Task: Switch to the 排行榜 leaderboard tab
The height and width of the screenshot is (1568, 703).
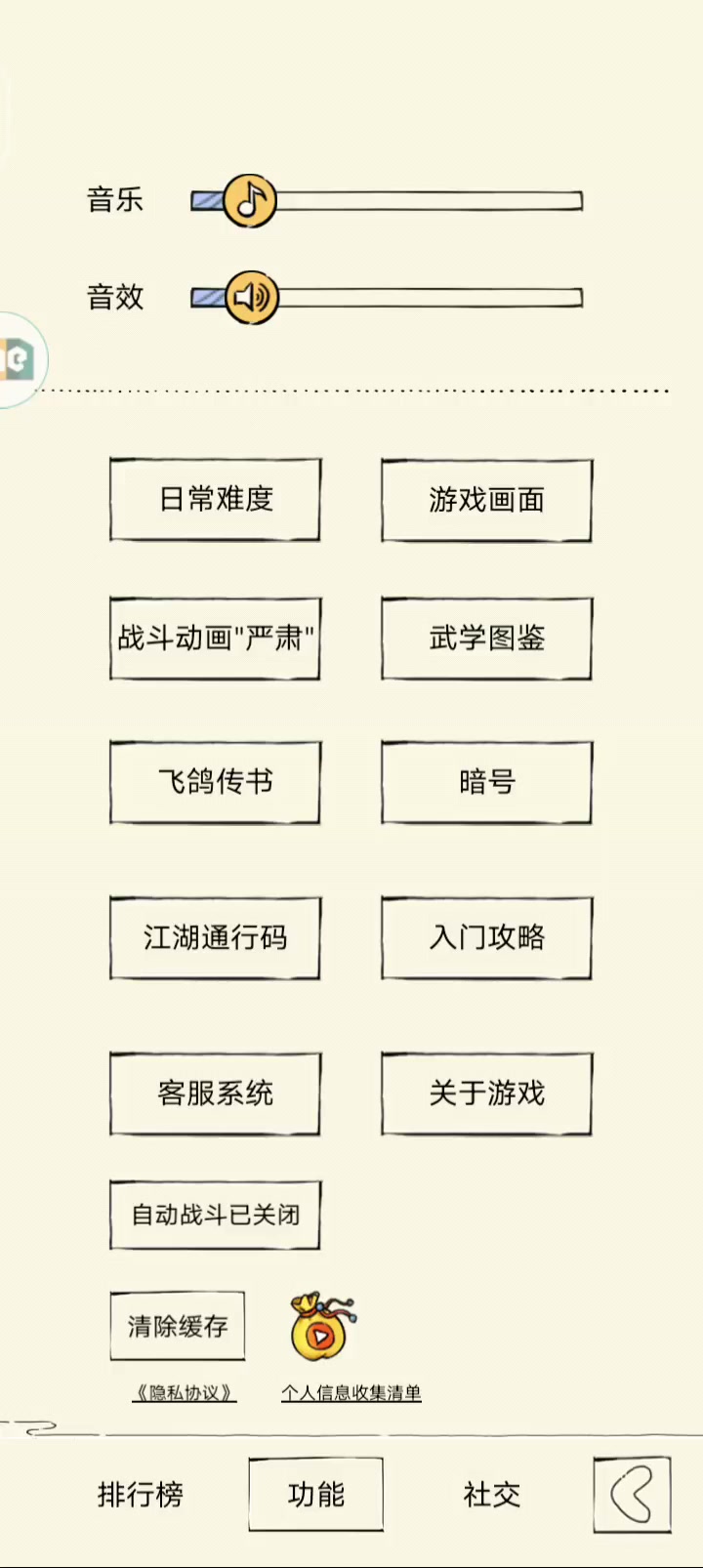Action: pyautogui.click(x=141, y=1495)
